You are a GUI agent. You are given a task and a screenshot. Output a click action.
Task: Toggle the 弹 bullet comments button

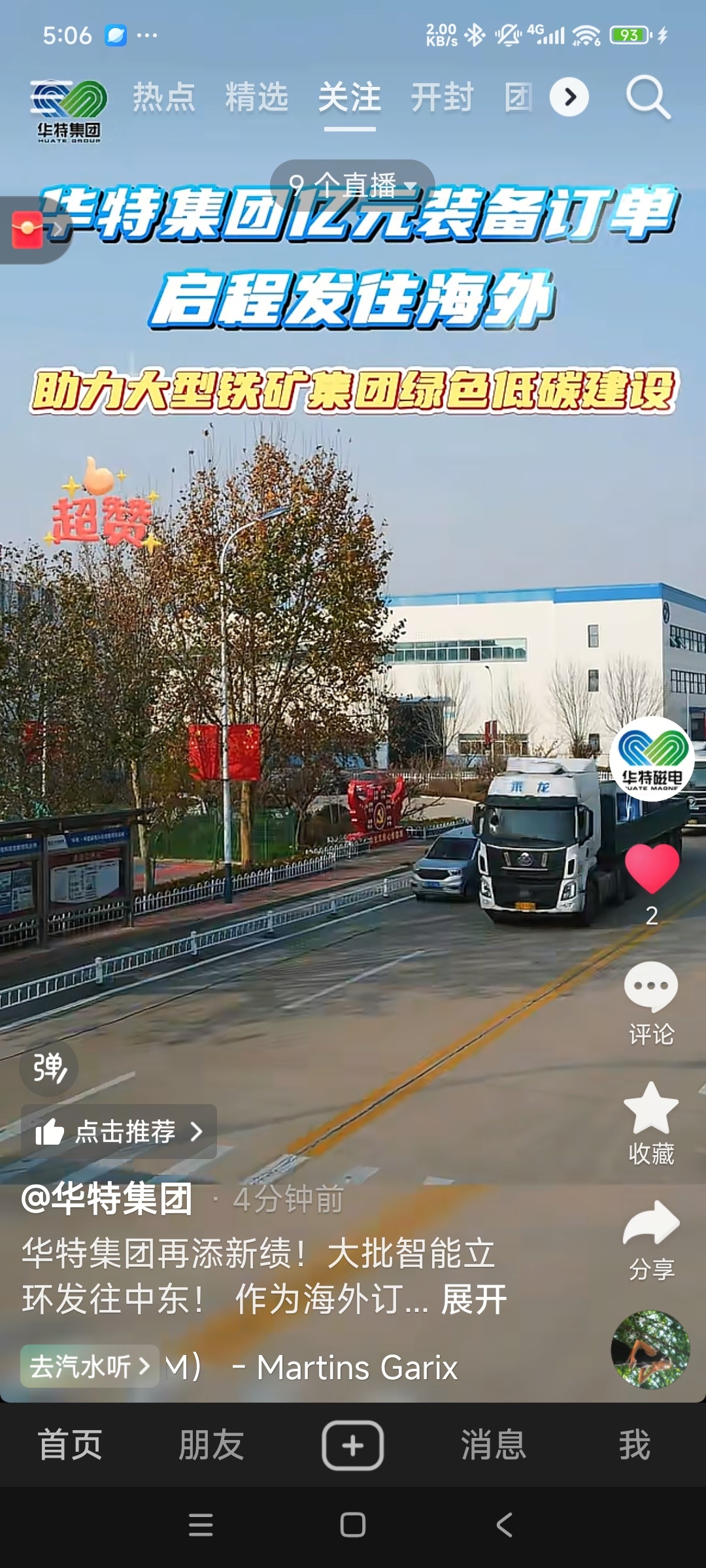tap(49, 1068)
